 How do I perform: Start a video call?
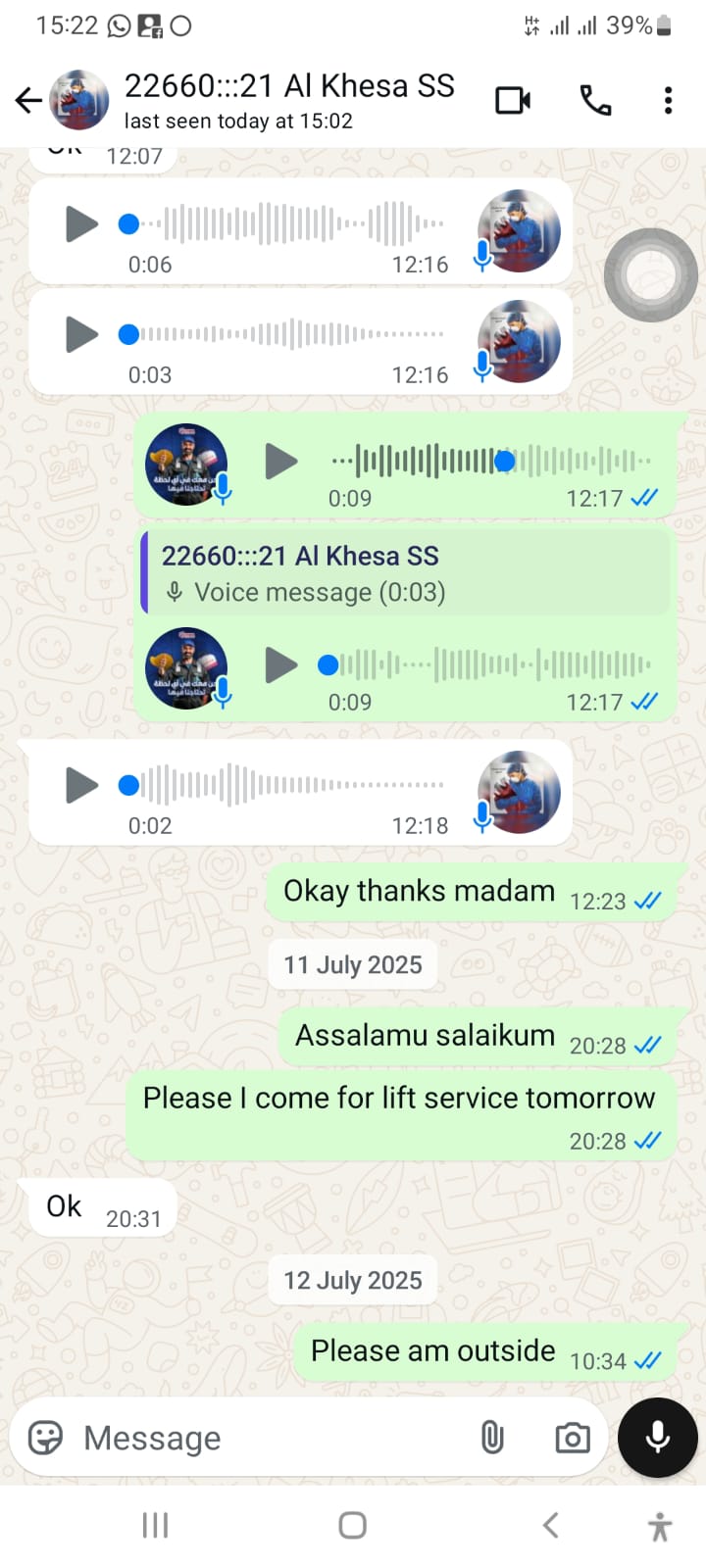513,100
